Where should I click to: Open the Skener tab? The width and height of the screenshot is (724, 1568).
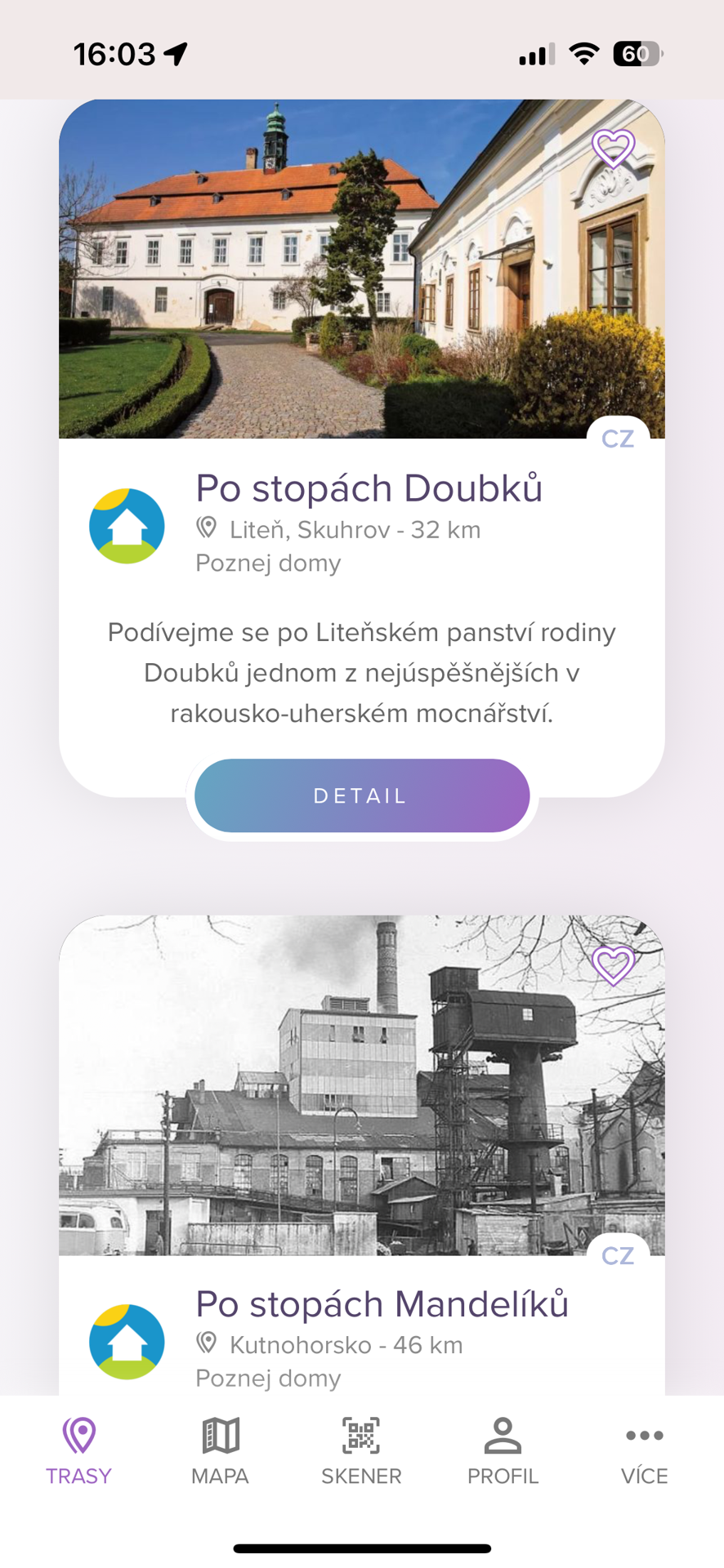coord(361,1451)
